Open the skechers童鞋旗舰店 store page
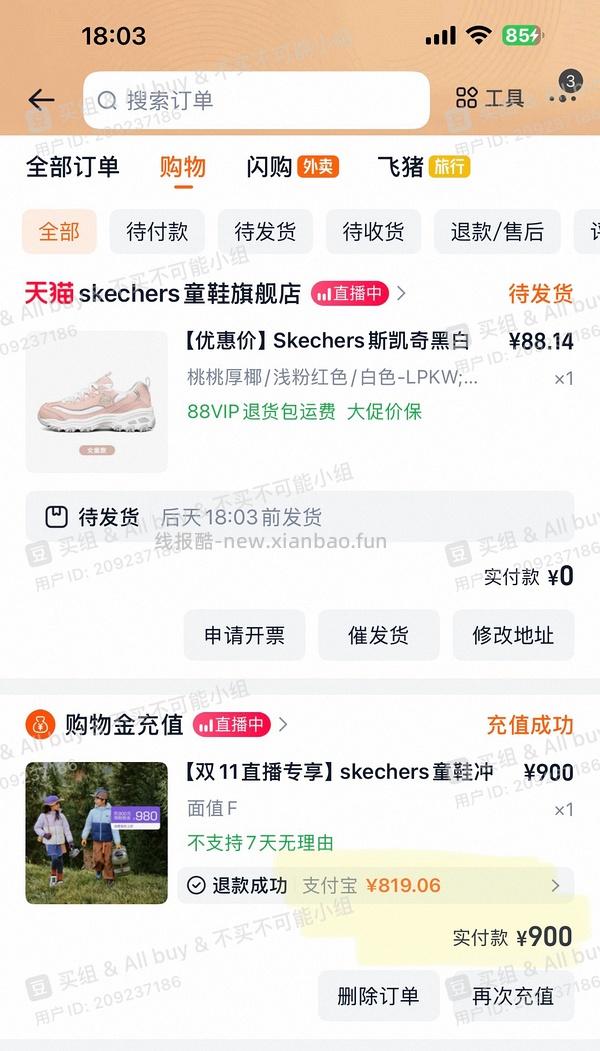This screenshot has width=600, height=1051. coord(190,294)
